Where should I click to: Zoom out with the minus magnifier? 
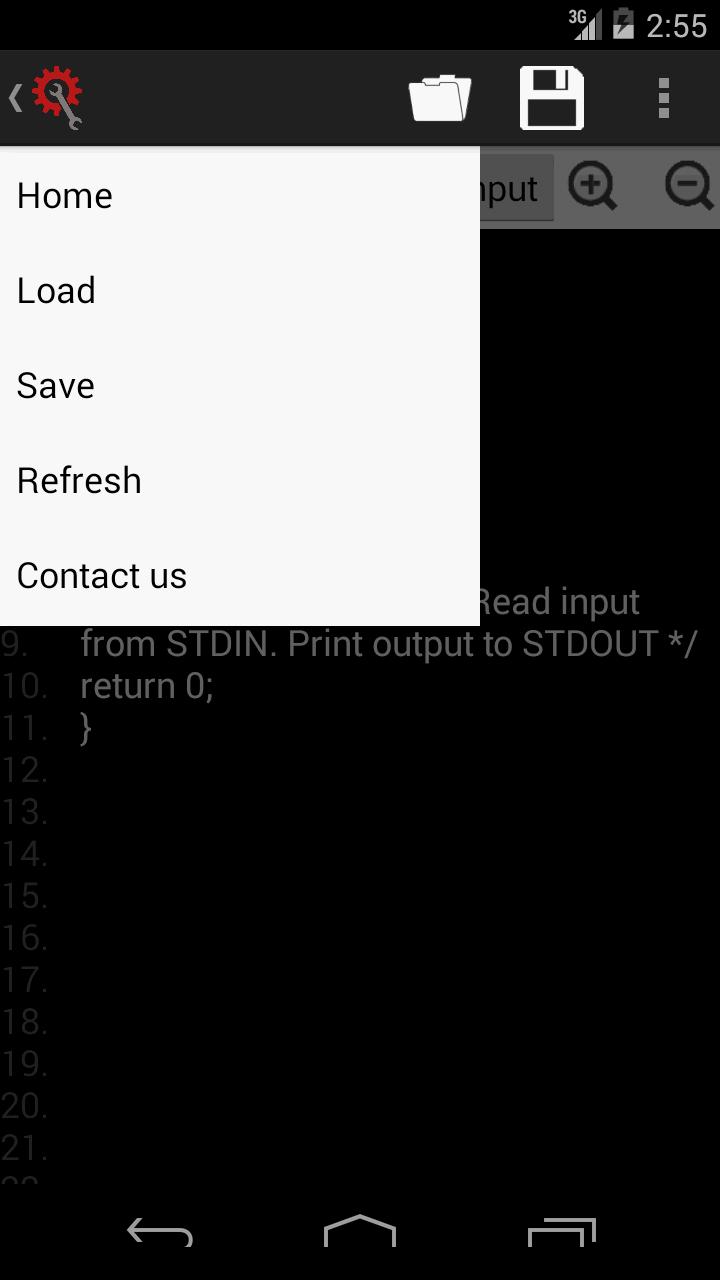(x=689, y=187)
